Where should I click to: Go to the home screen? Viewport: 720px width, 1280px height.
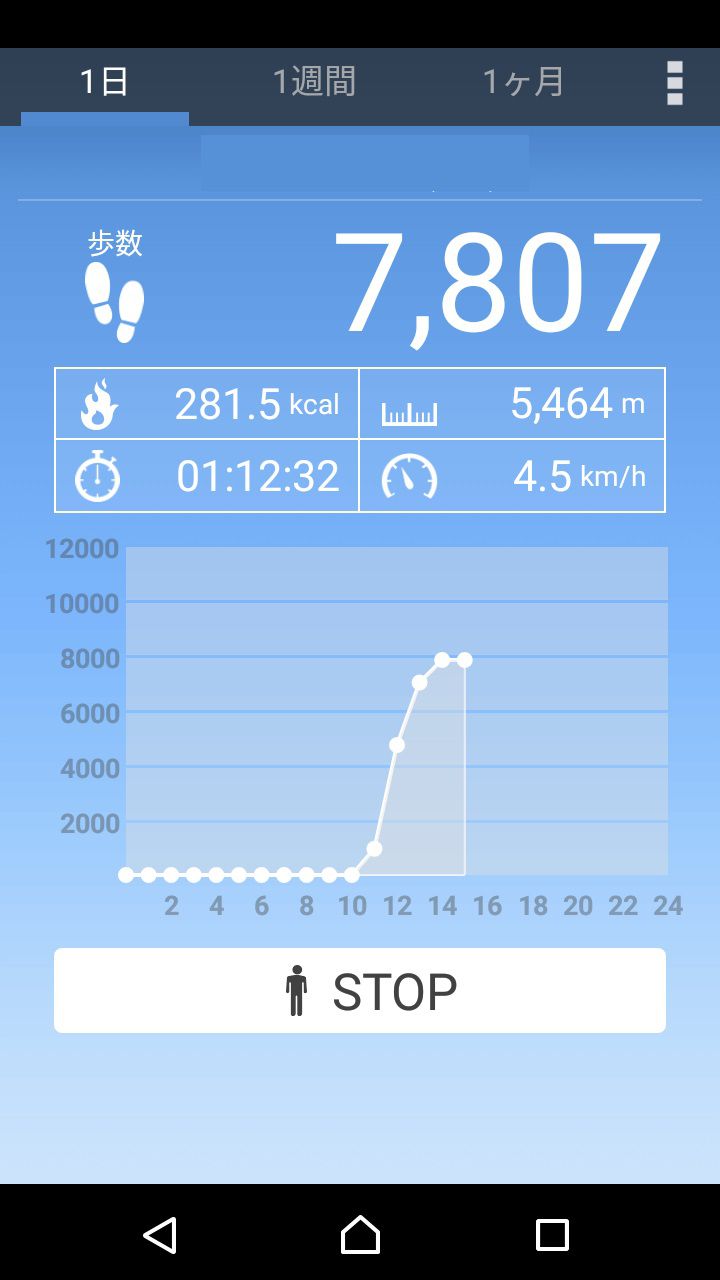(360, 1235)
